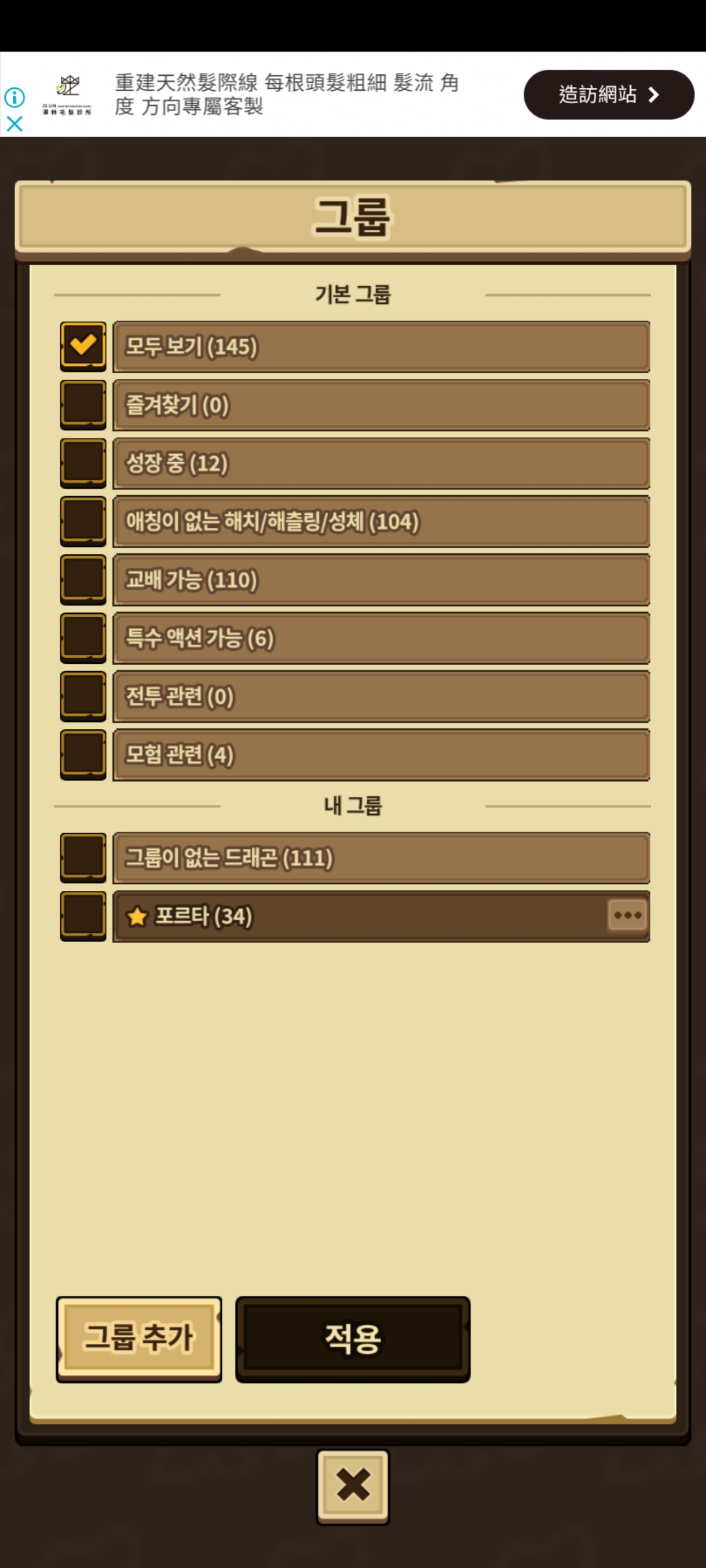This screenshot has width=706, height=1568.
Task: Check the 즐겨찾기 (0) group
Action: (x=83, y=404)
